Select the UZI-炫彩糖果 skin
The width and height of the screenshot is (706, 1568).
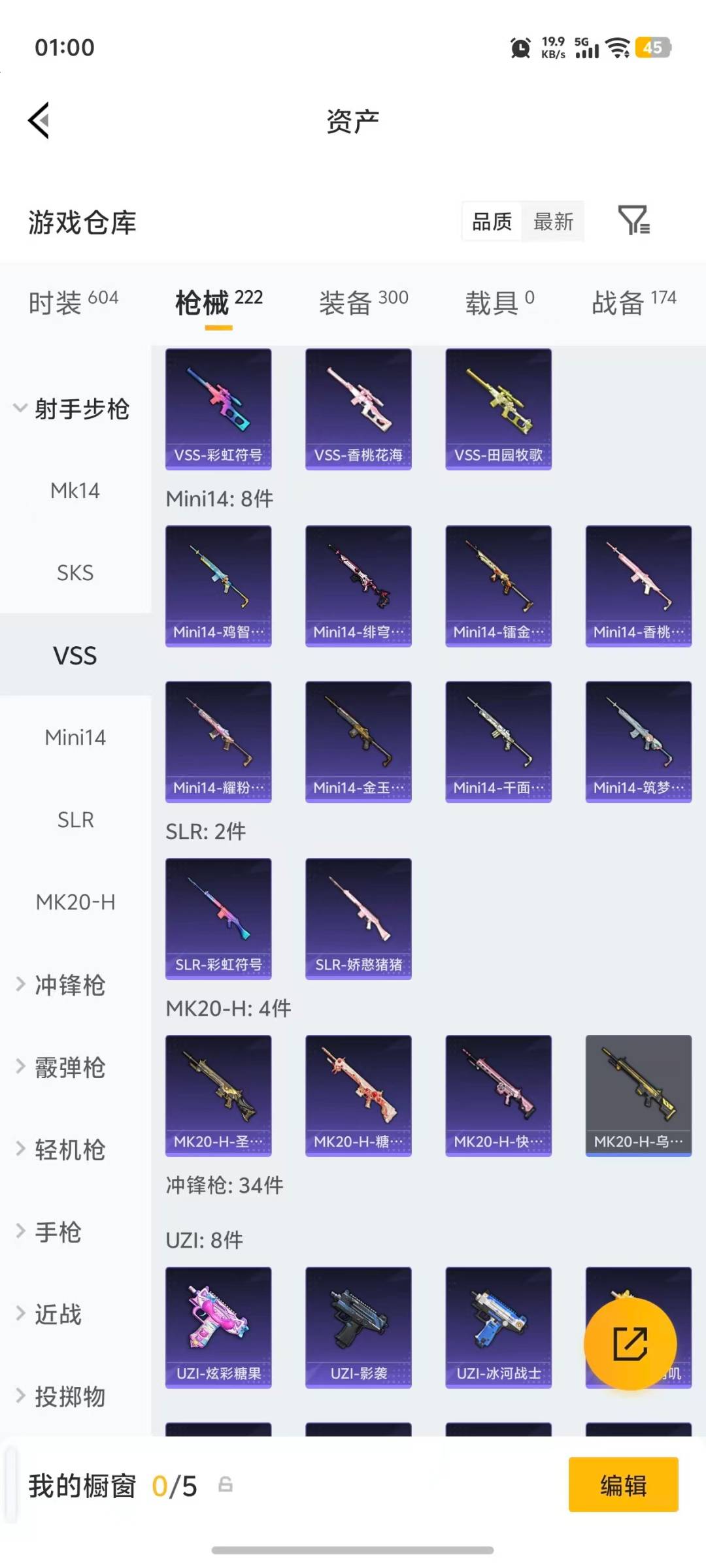218,1326
